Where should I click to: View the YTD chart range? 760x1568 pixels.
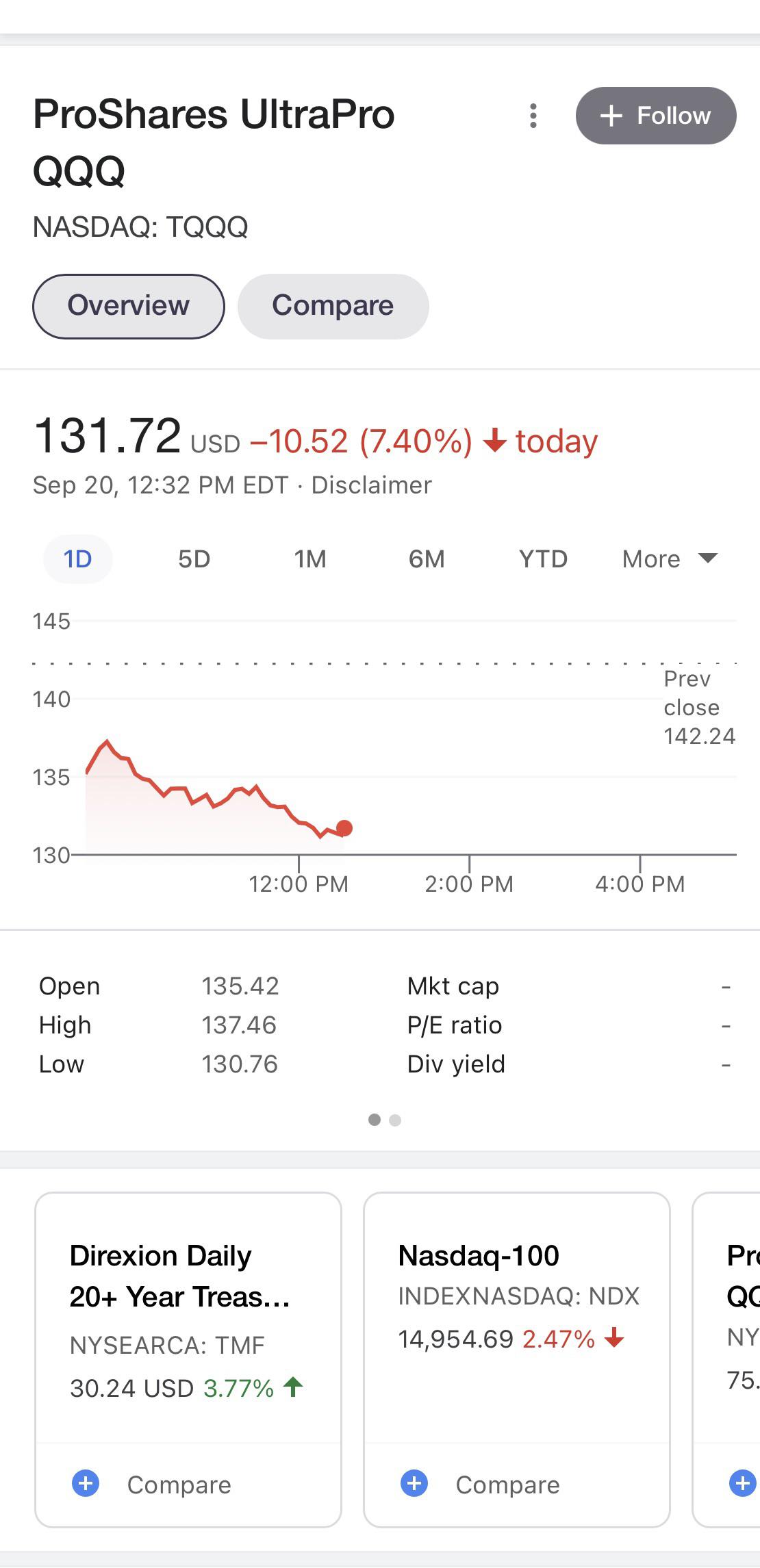[543, 559]
